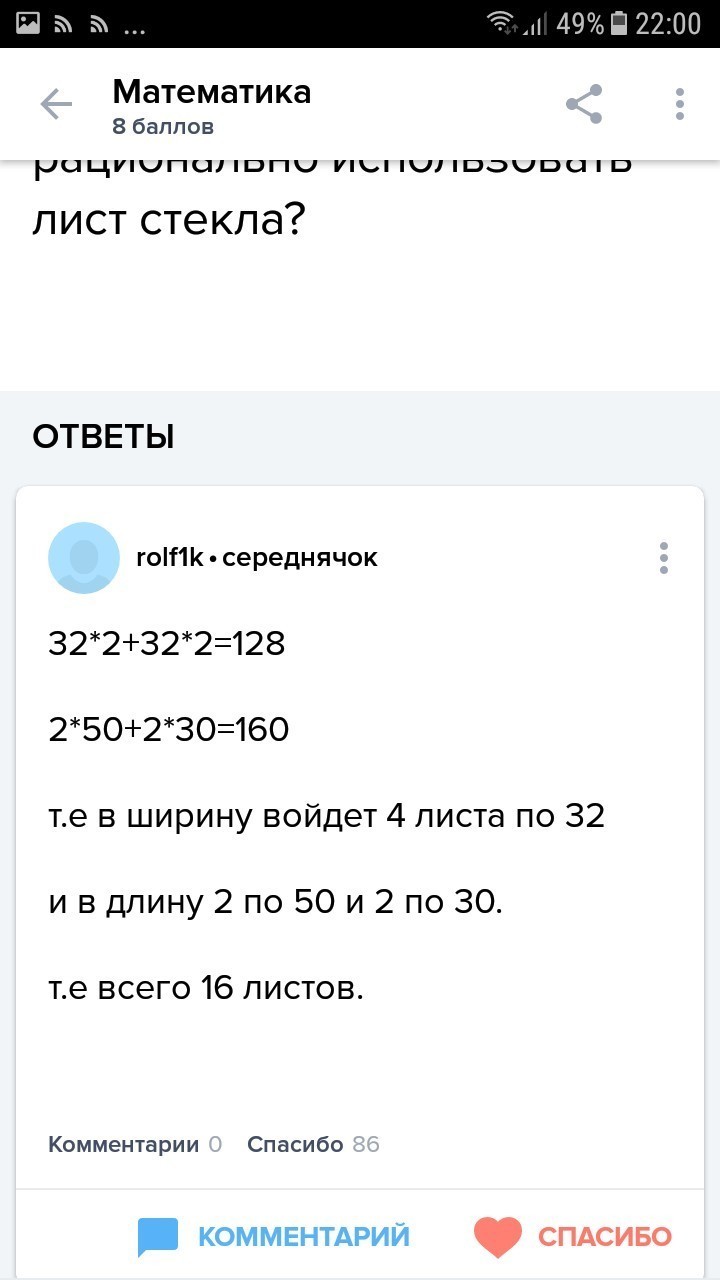Go back with the top-left arrow
720x1280 pixels.
pos(56,104)
